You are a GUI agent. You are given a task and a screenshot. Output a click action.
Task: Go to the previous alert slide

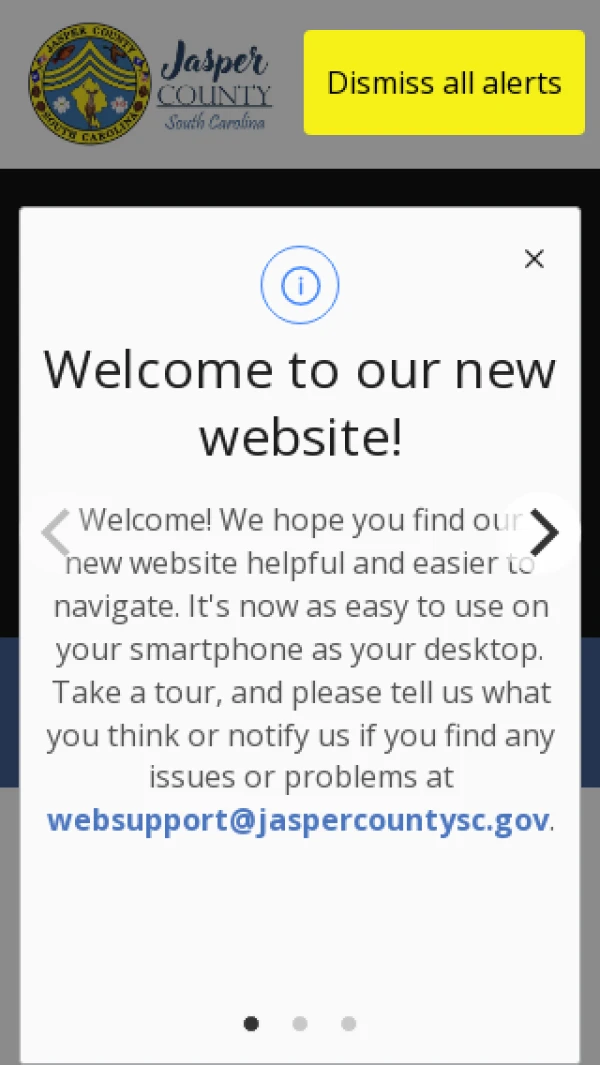point(56,533)
